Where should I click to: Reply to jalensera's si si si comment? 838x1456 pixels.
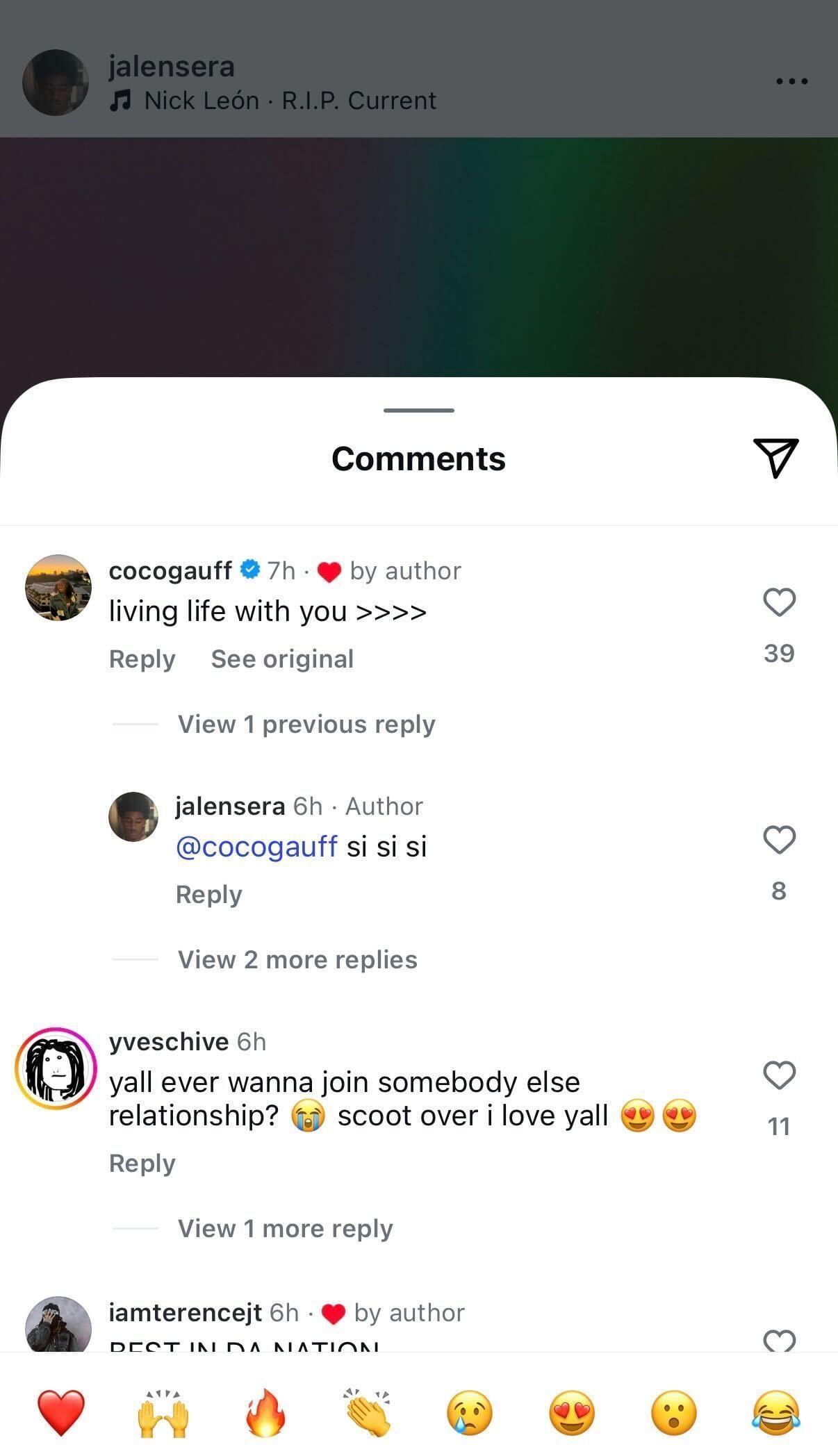click(208, 894)
